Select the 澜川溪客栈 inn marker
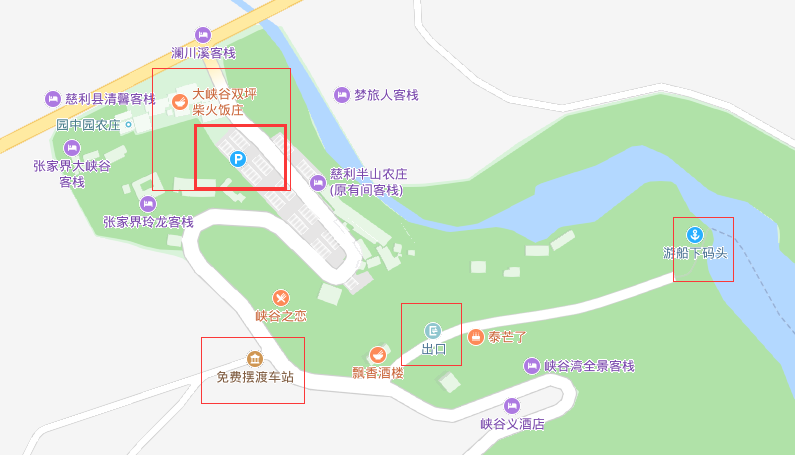795x455 pixels. [x=203, y=35]
